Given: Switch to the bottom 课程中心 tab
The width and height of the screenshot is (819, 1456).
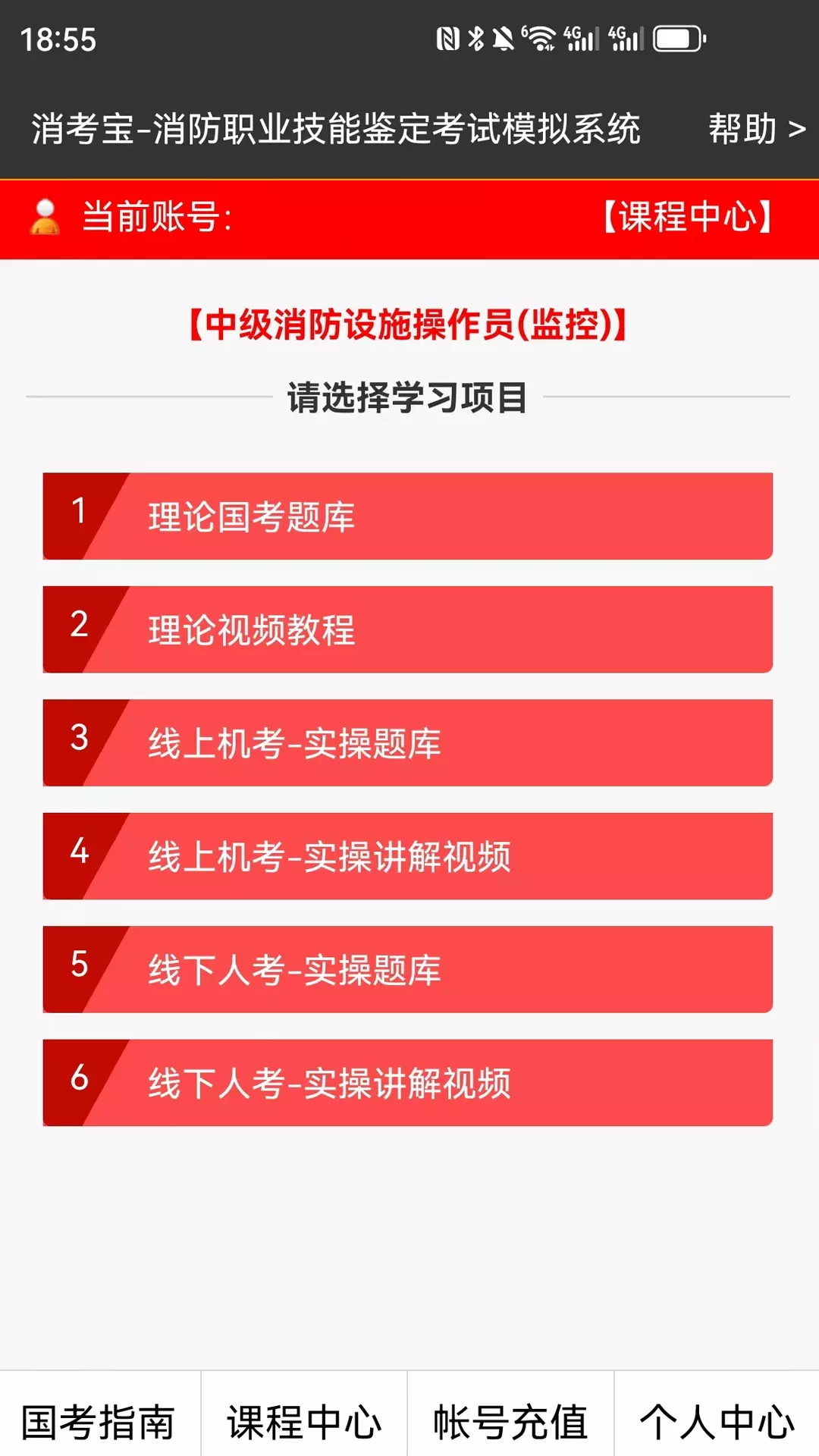Looking at the screenshot, I should [x=304, y=1421].
